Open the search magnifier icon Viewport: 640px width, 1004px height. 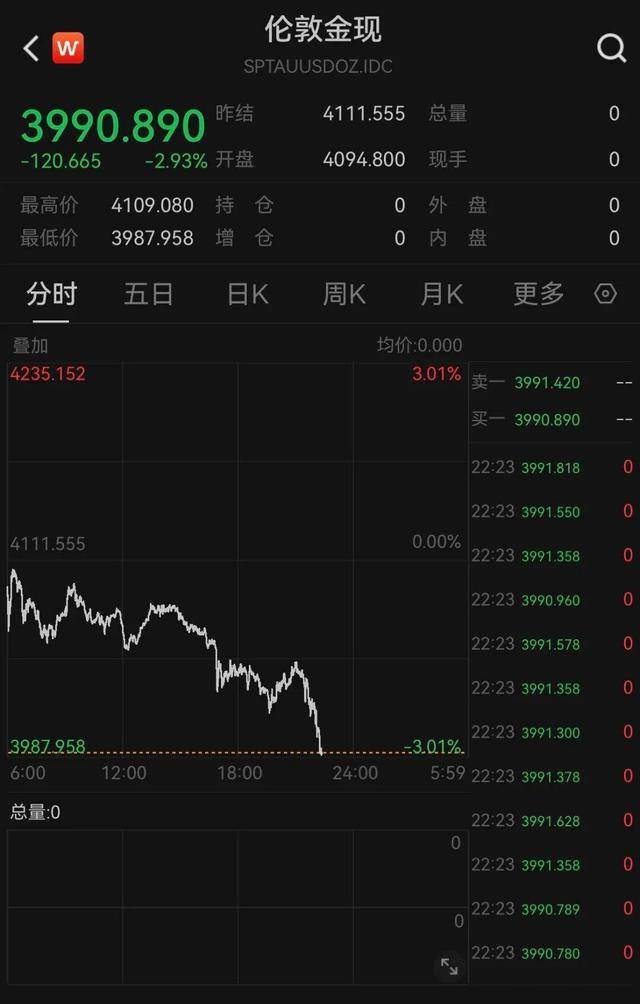coord(611,47)
